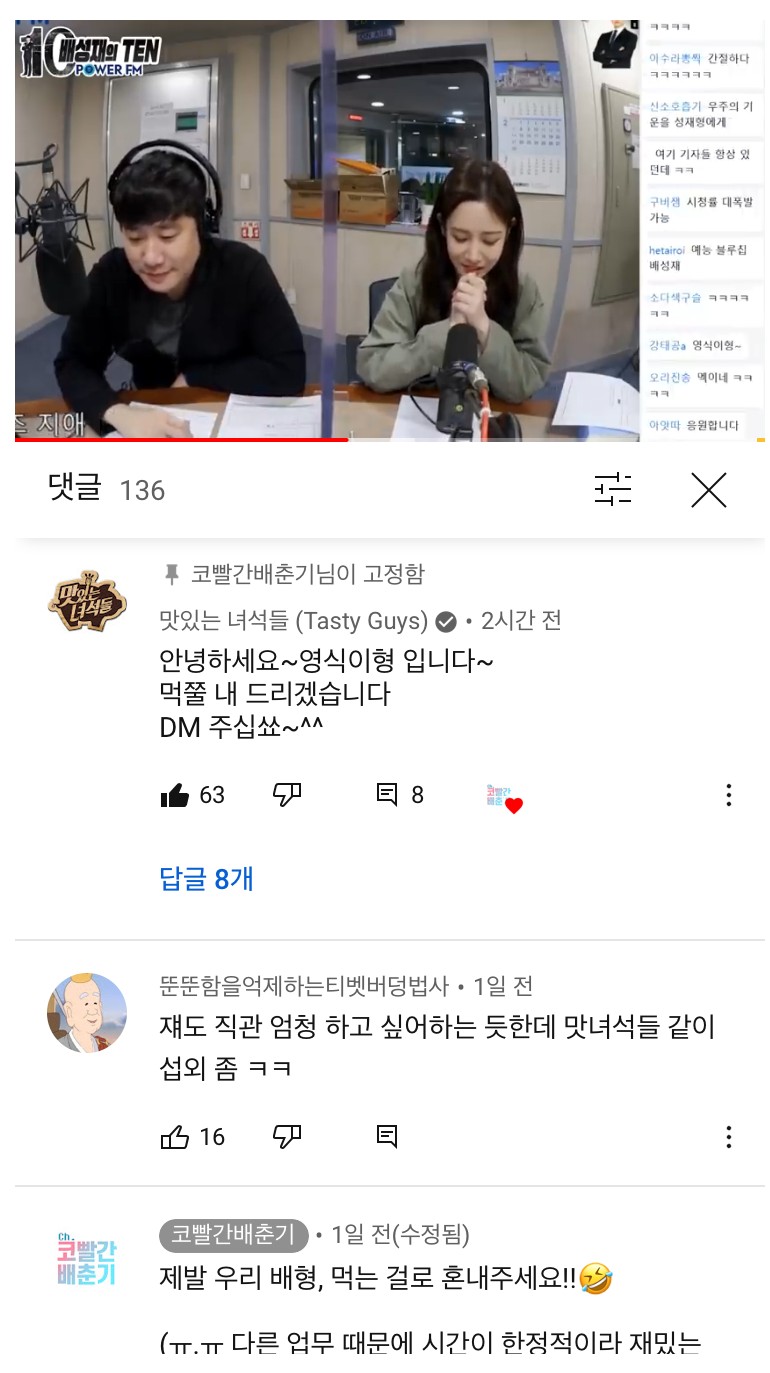Reply to the Tasty Guys comment

tap(387, 795)
